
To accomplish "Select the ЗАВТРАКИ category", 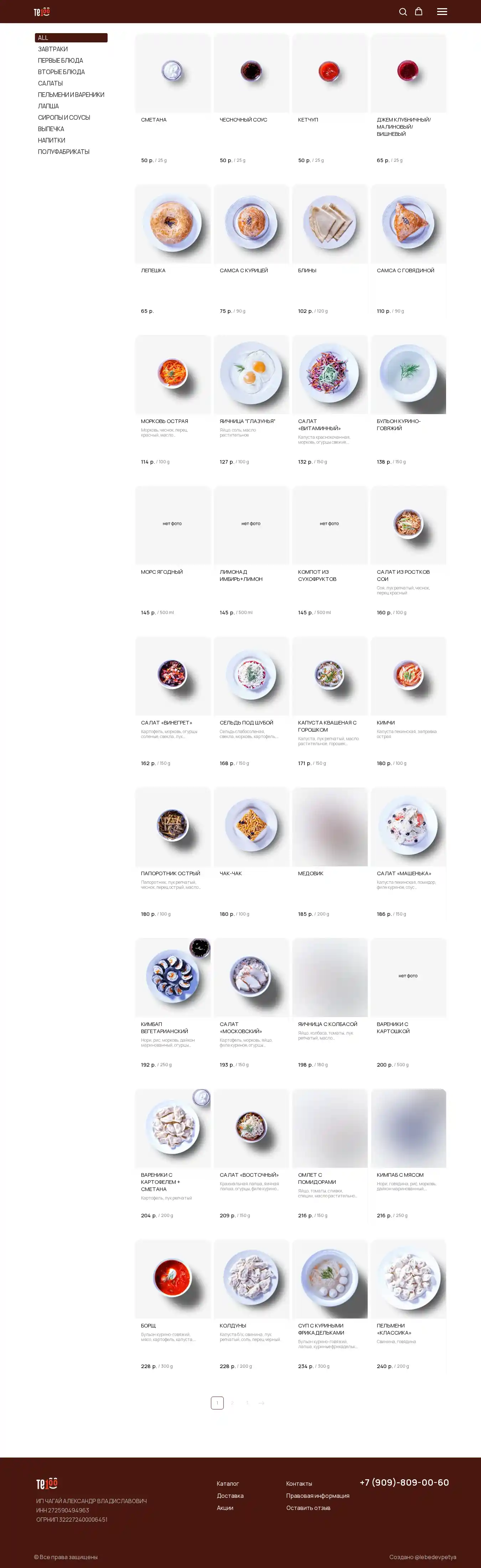I will 53,49.
